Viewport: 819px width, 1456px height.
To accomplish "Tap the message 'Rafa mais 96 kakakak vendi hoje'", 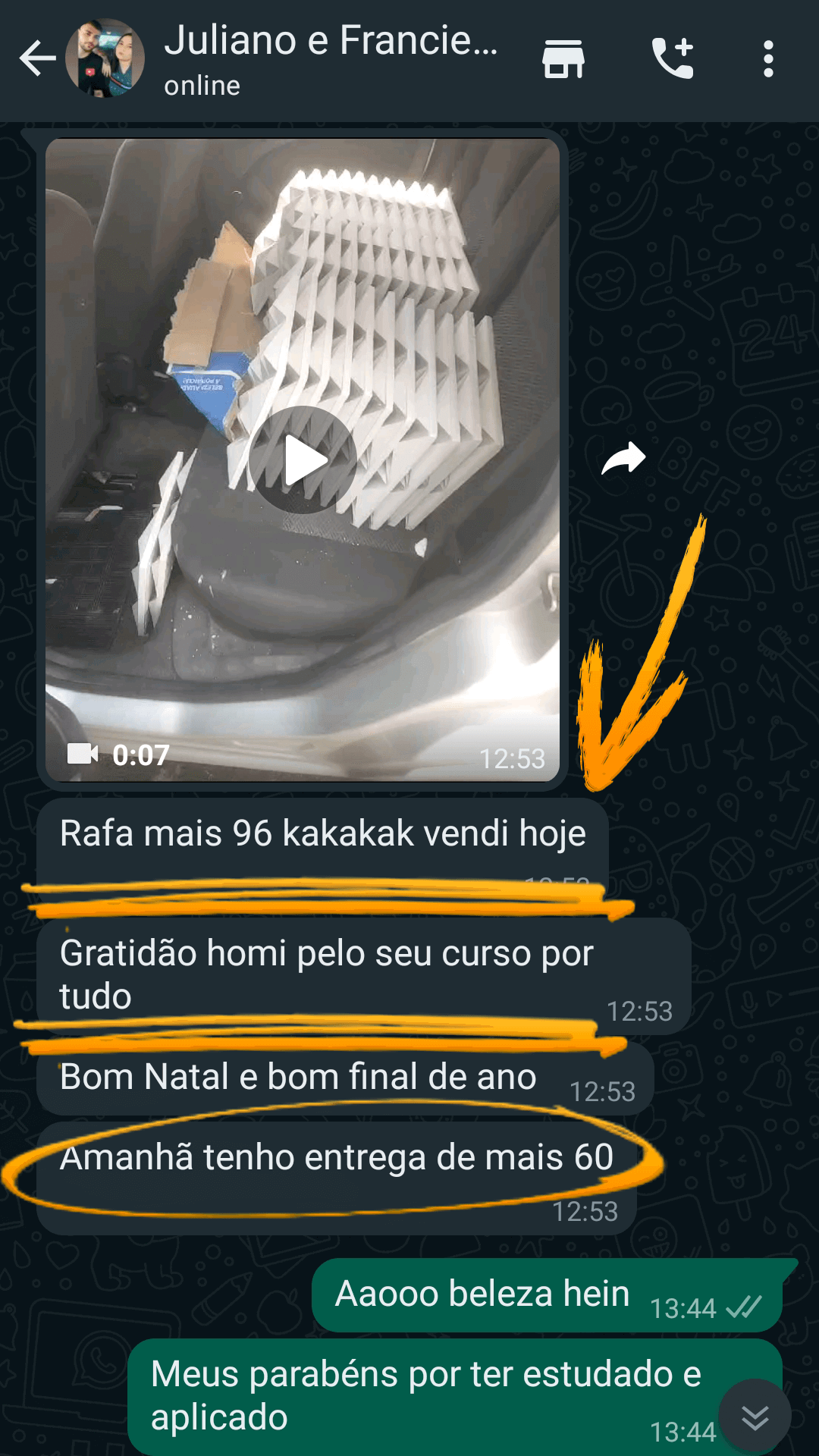I will click(322, 833).
